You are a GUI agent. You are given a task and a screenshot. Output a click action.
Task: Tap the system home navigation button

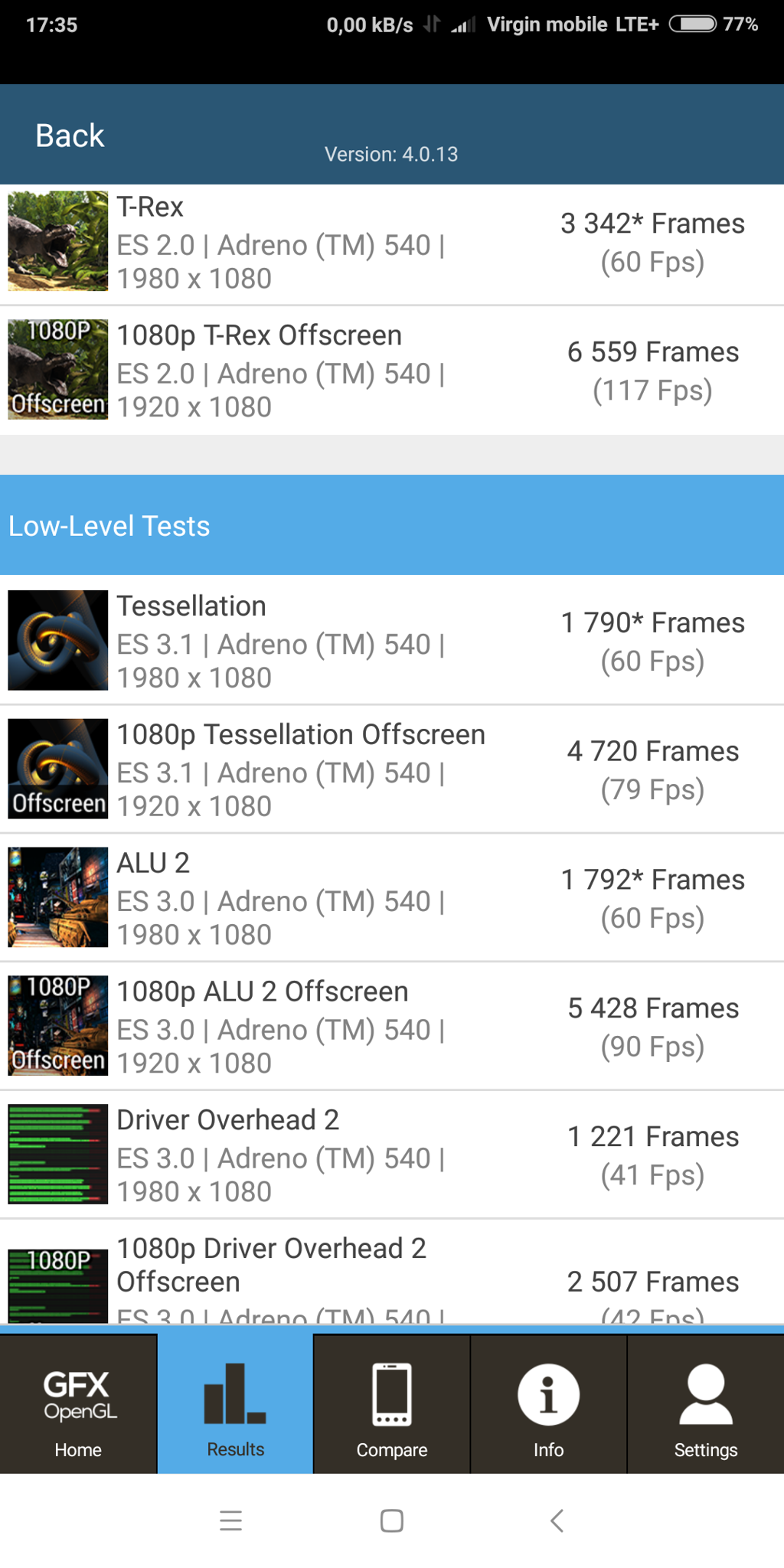coord(392,1521)
